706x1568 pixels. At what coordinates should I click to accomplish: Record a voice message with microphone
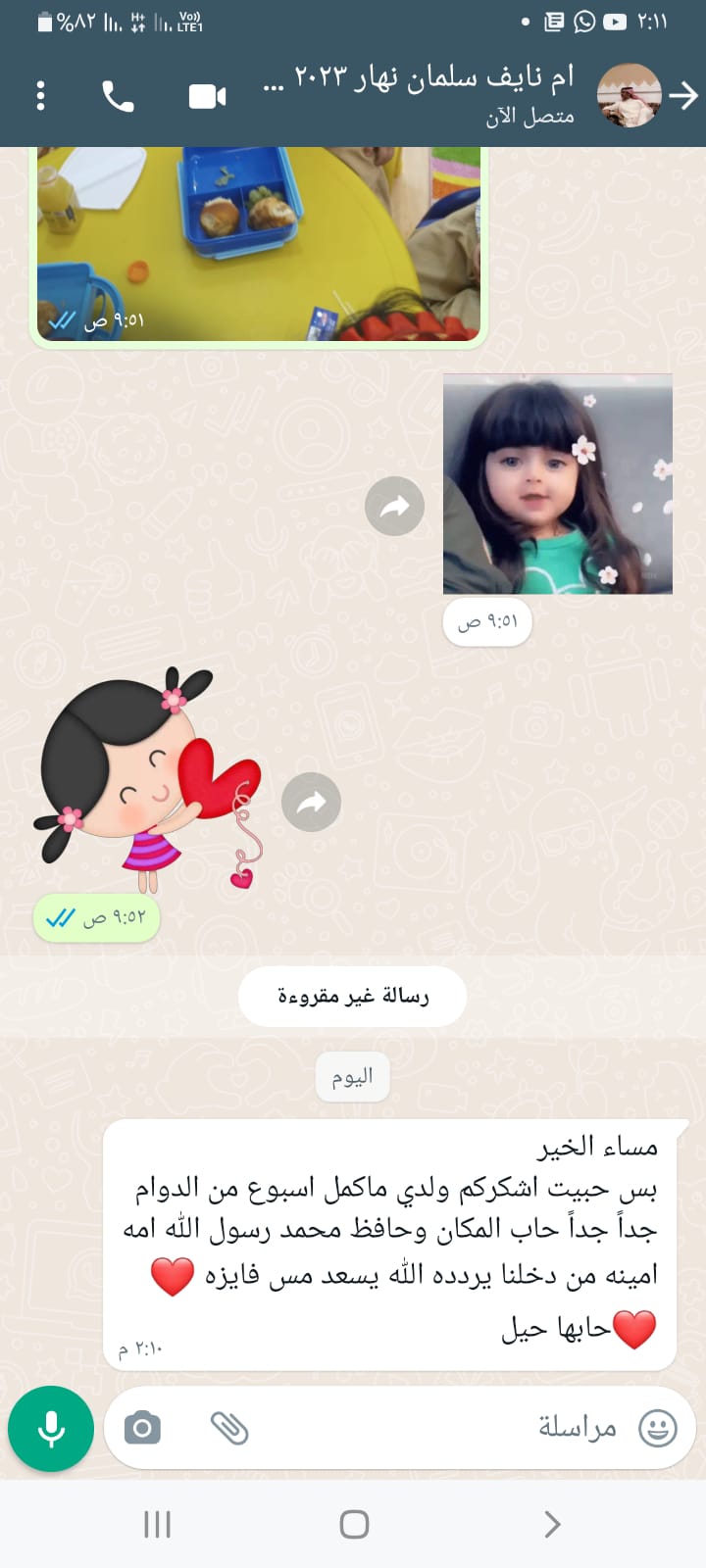51,1429
